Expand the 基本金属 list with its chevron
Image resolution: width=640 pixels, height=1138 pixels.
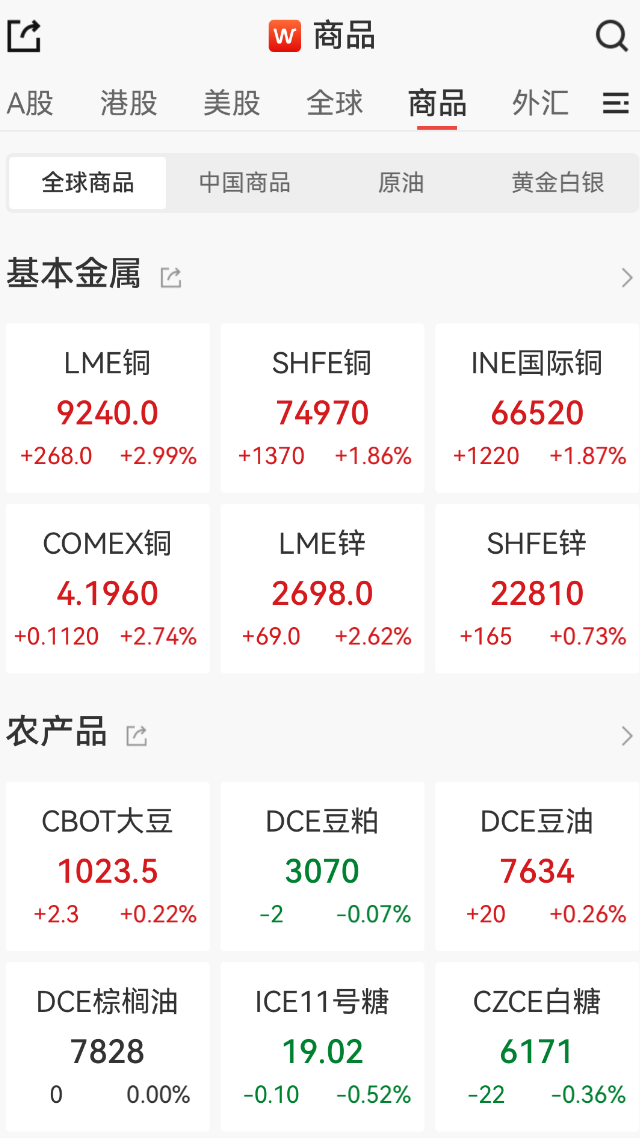(627, 277)
